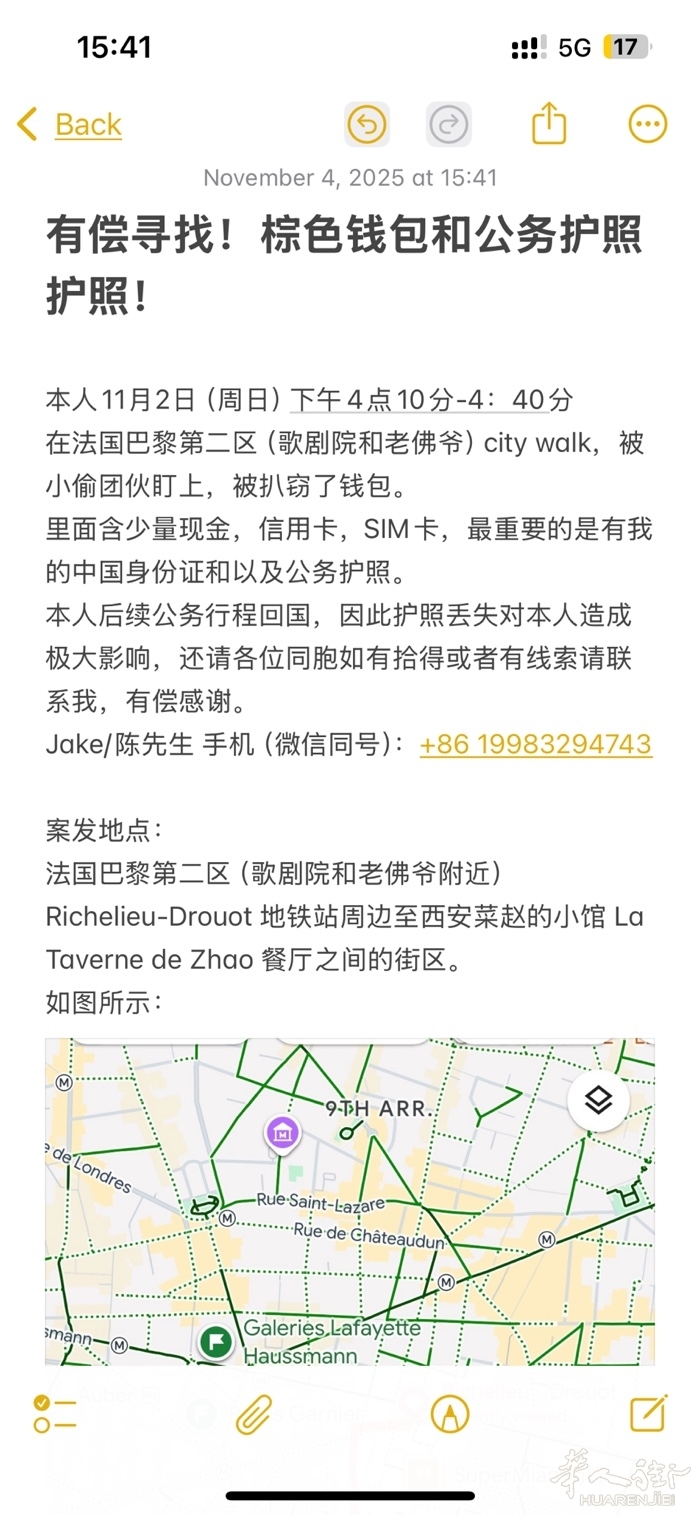This screenshot has width=700, height=1515.
Task: Share this note
Action: [x=548, y=125]
